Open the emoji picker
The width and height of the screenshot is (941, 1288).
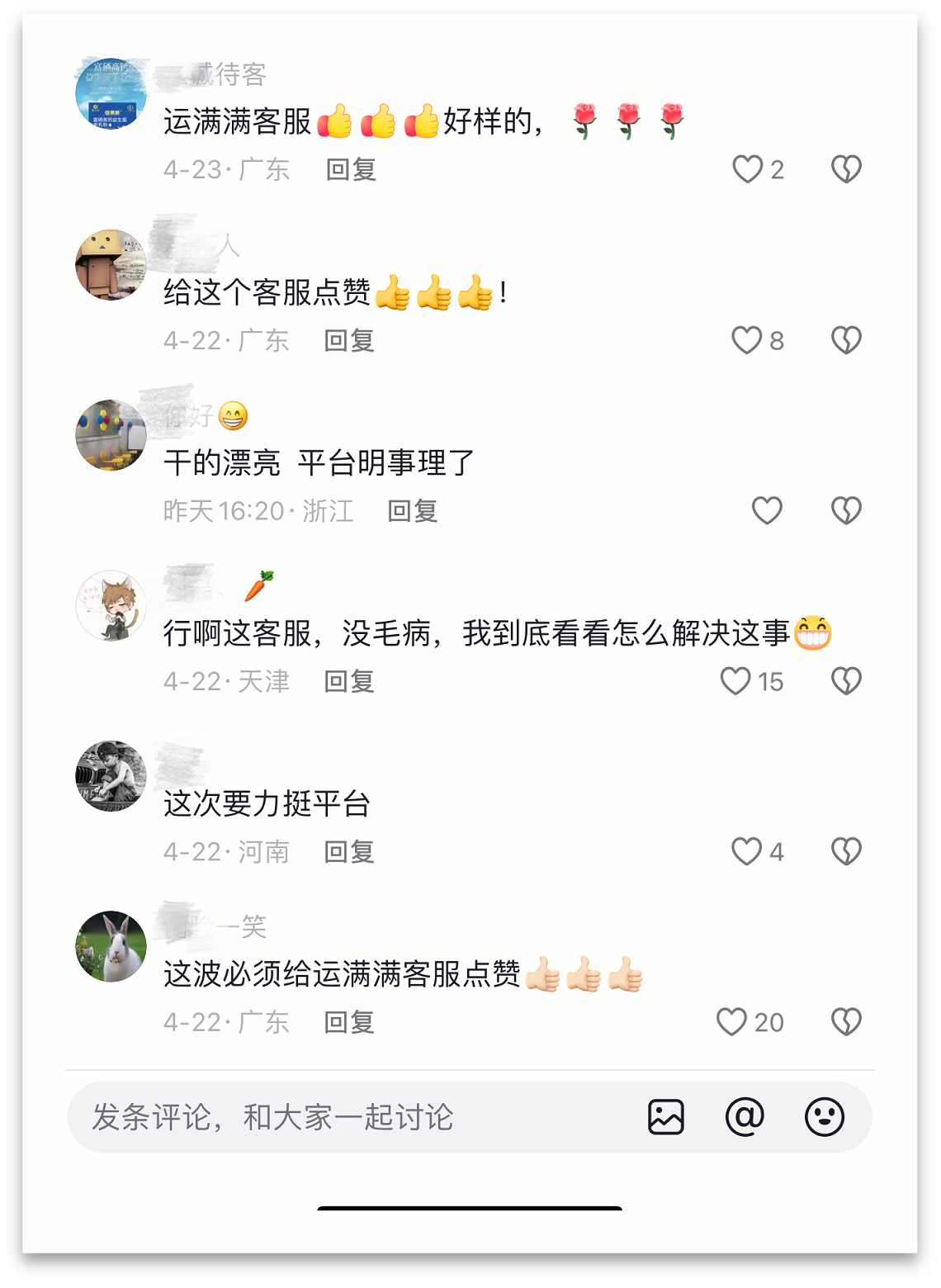824,1118
